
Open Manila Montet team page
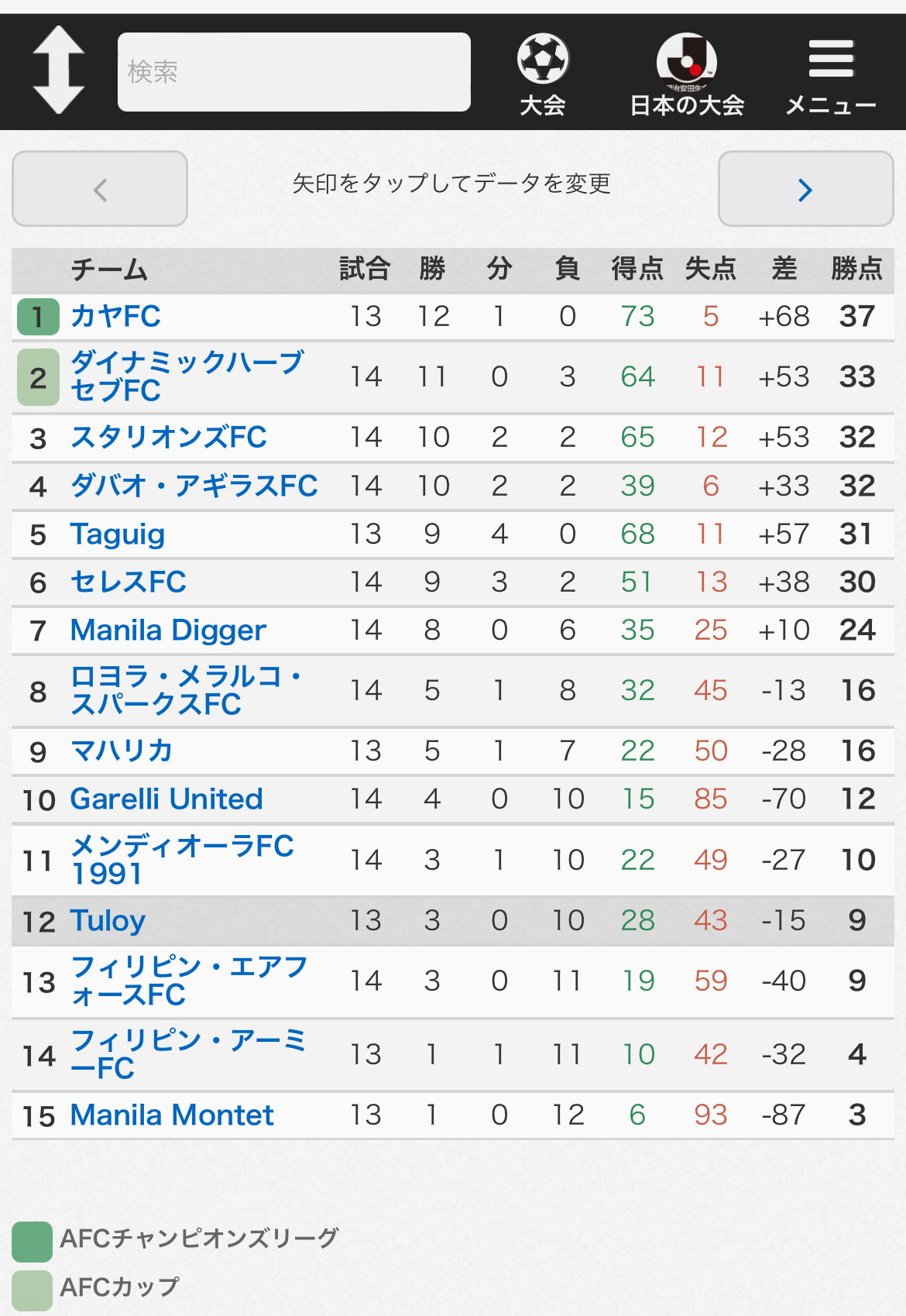click(x=172, y=1115)
